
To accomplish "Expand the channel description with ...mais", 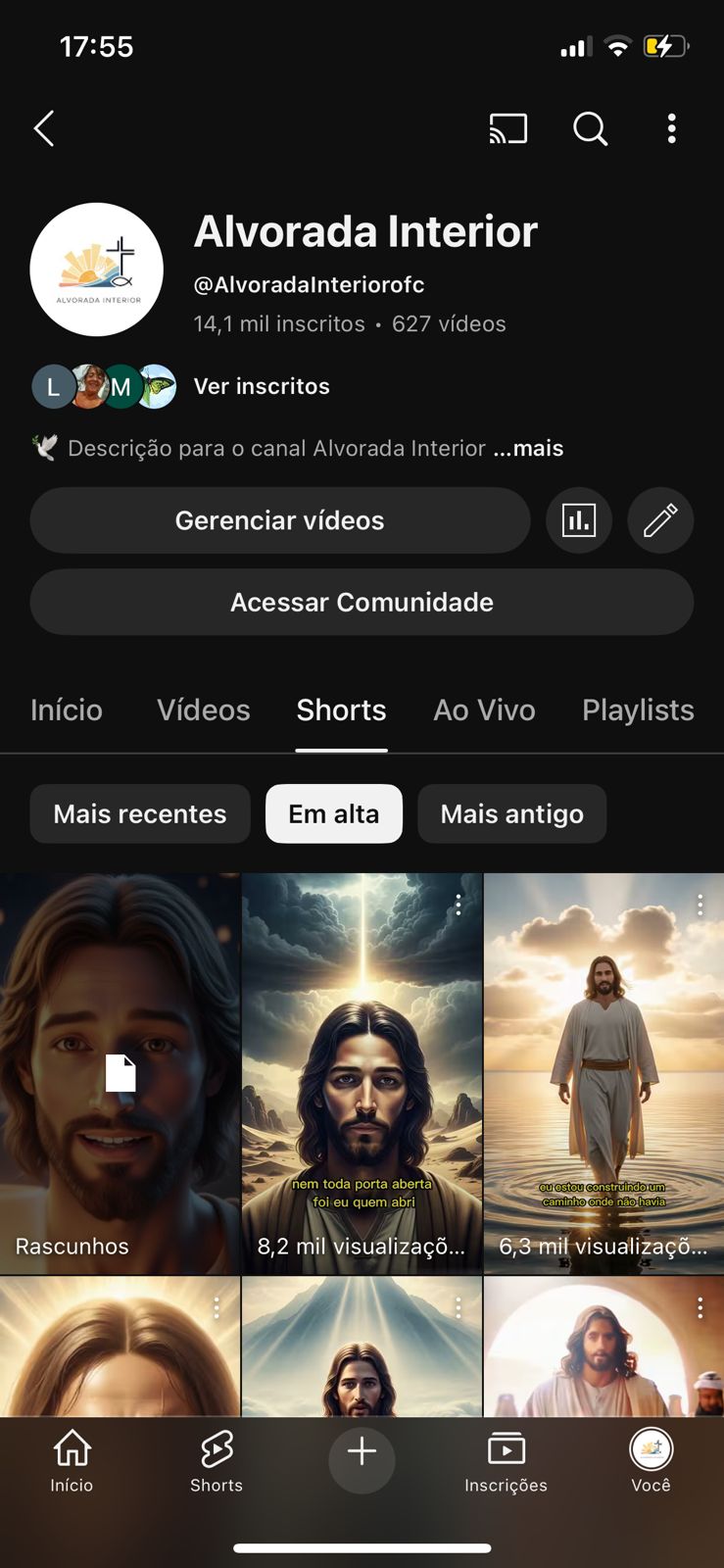I will (528, 449).
